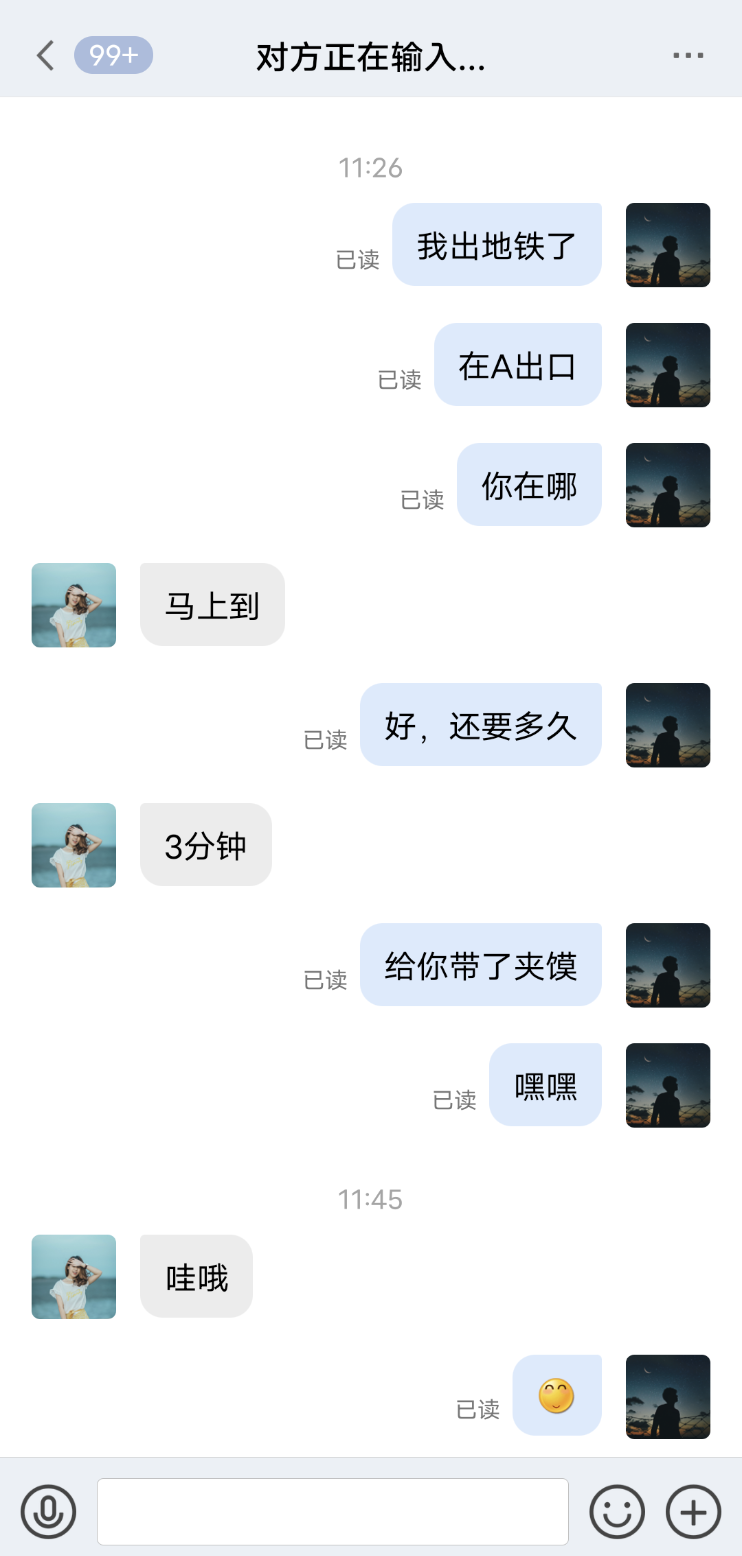Tap the voice input microphone icon
Image resolution: width=742 pixels, height=1556 pixels.
coord(48,1511)
